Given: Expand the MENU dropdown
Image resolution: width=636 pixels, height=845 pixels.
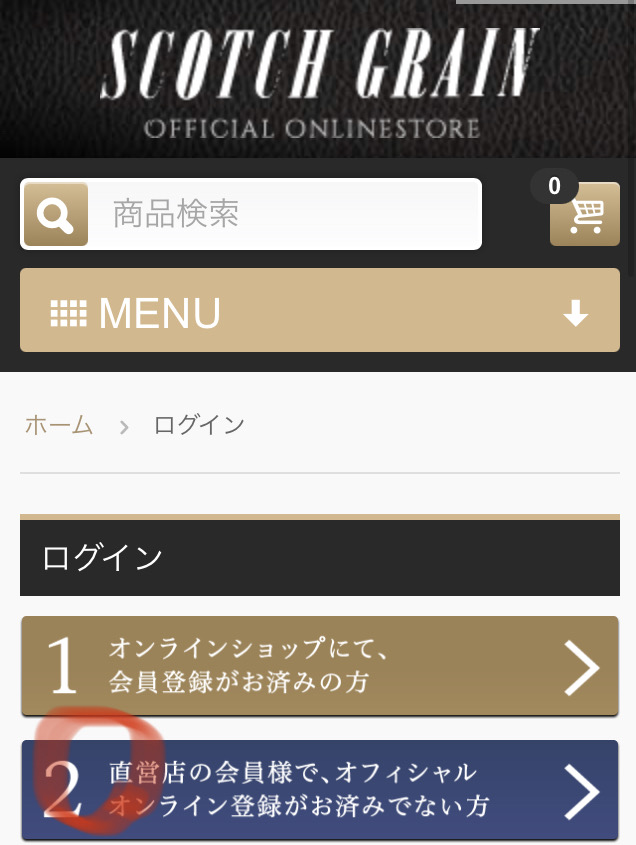Looking at the screenshot, I should pyautogui.click(x=320, y=311).
